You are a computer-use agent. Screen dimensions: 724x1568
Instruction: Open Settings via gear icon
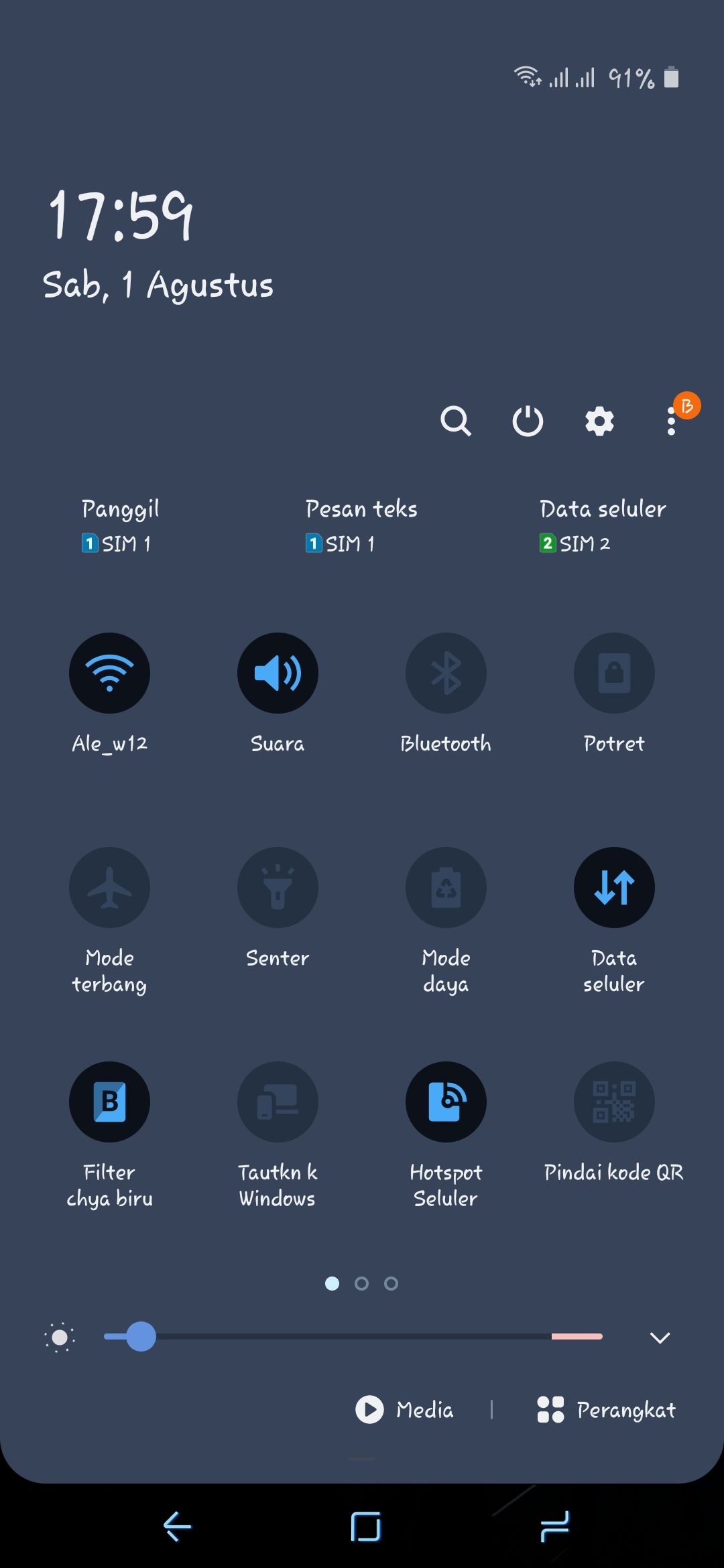599,421
